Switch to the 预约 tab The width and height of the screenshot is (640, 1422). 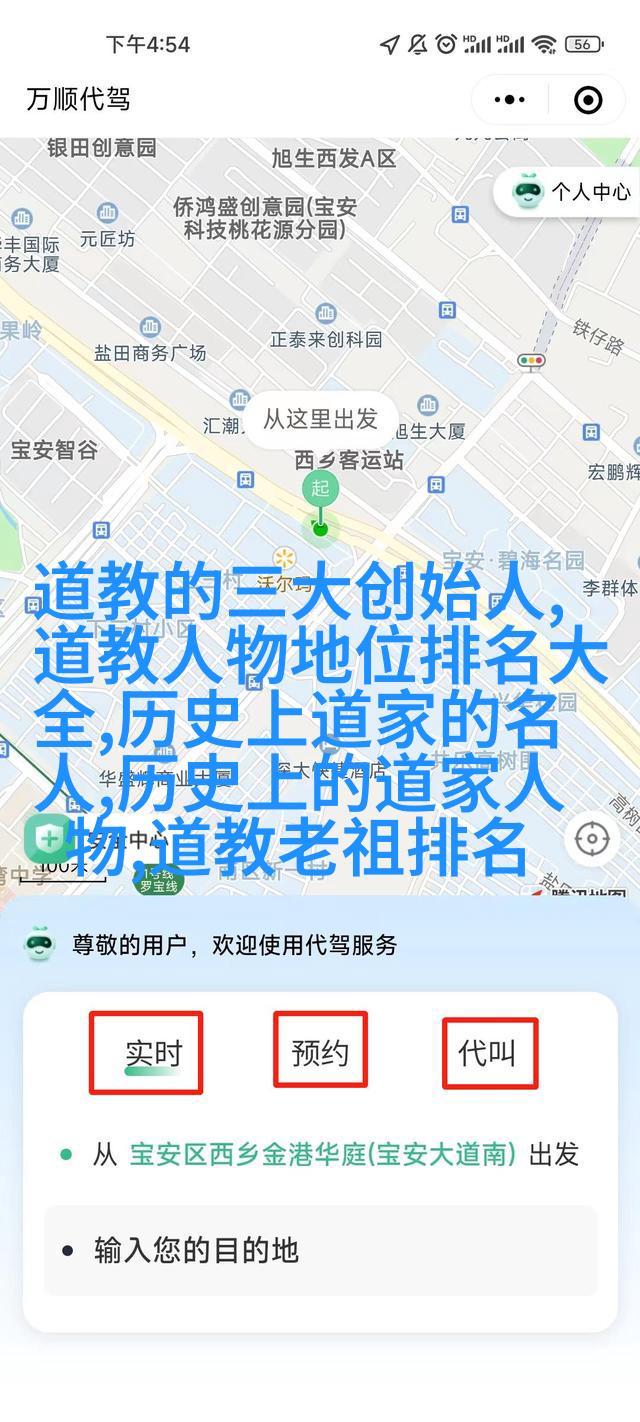click(320, 1053)
